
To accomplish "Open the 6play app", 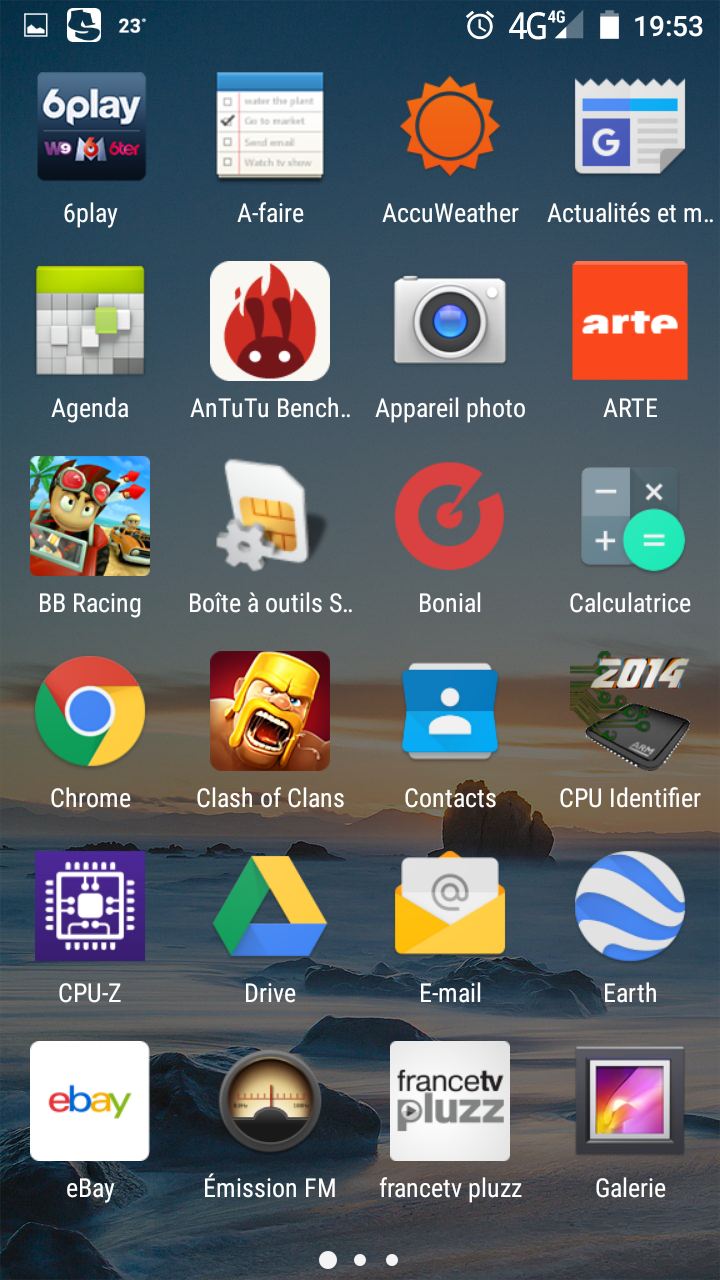I will [x=90, y=126].
